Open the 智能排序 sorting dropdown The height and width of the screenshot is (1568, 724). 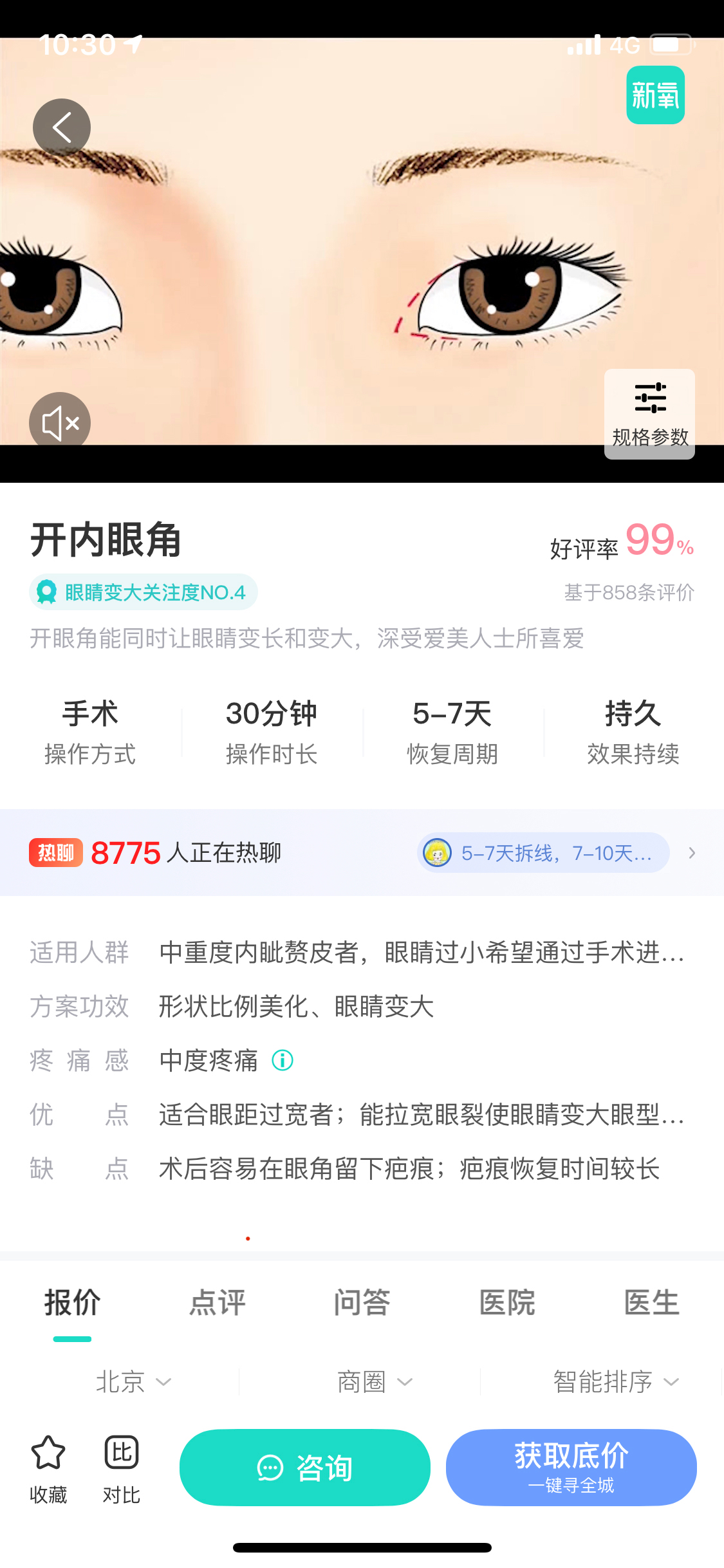pos(615,1382)
